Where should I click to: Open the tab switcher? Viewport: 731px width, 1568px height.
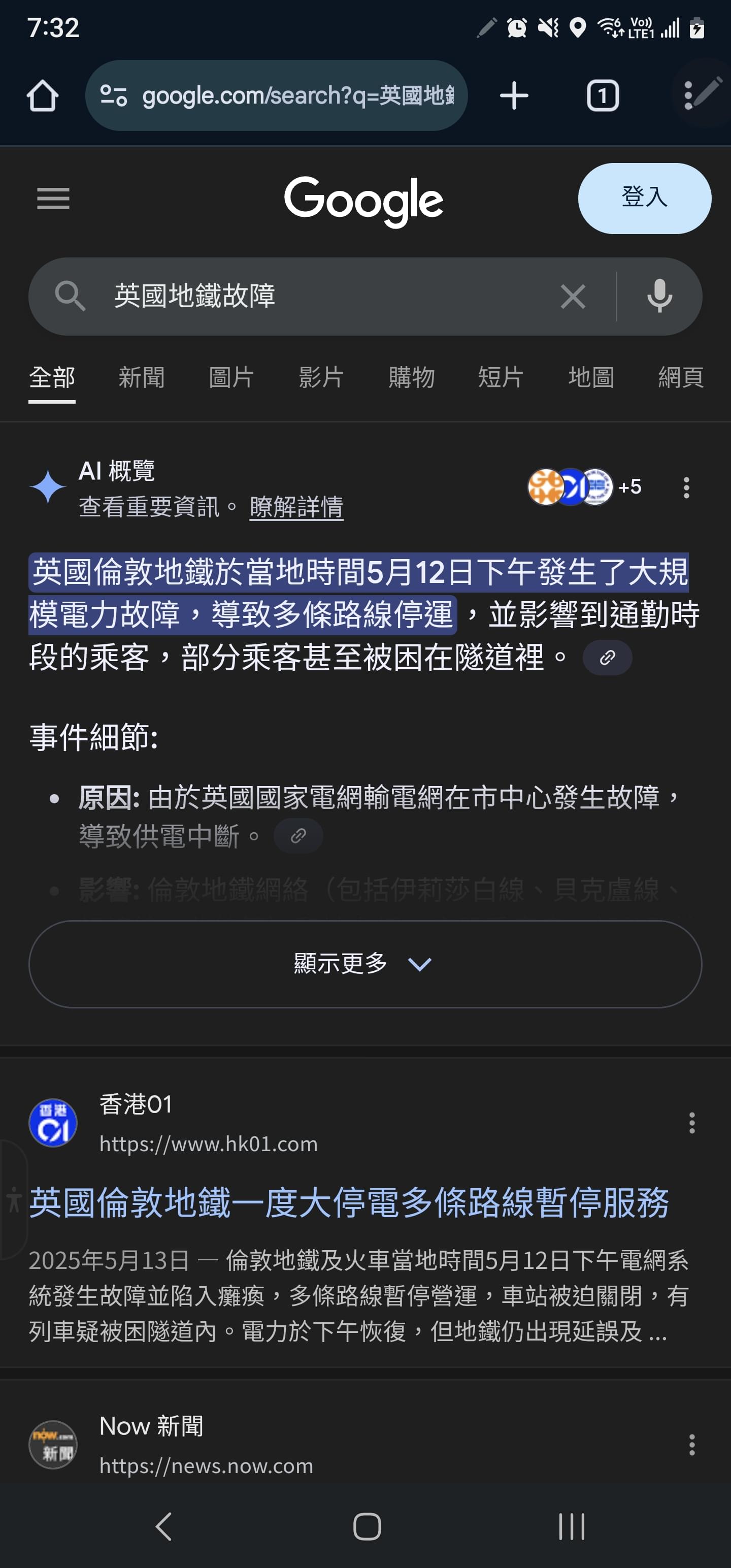point(603,95)
